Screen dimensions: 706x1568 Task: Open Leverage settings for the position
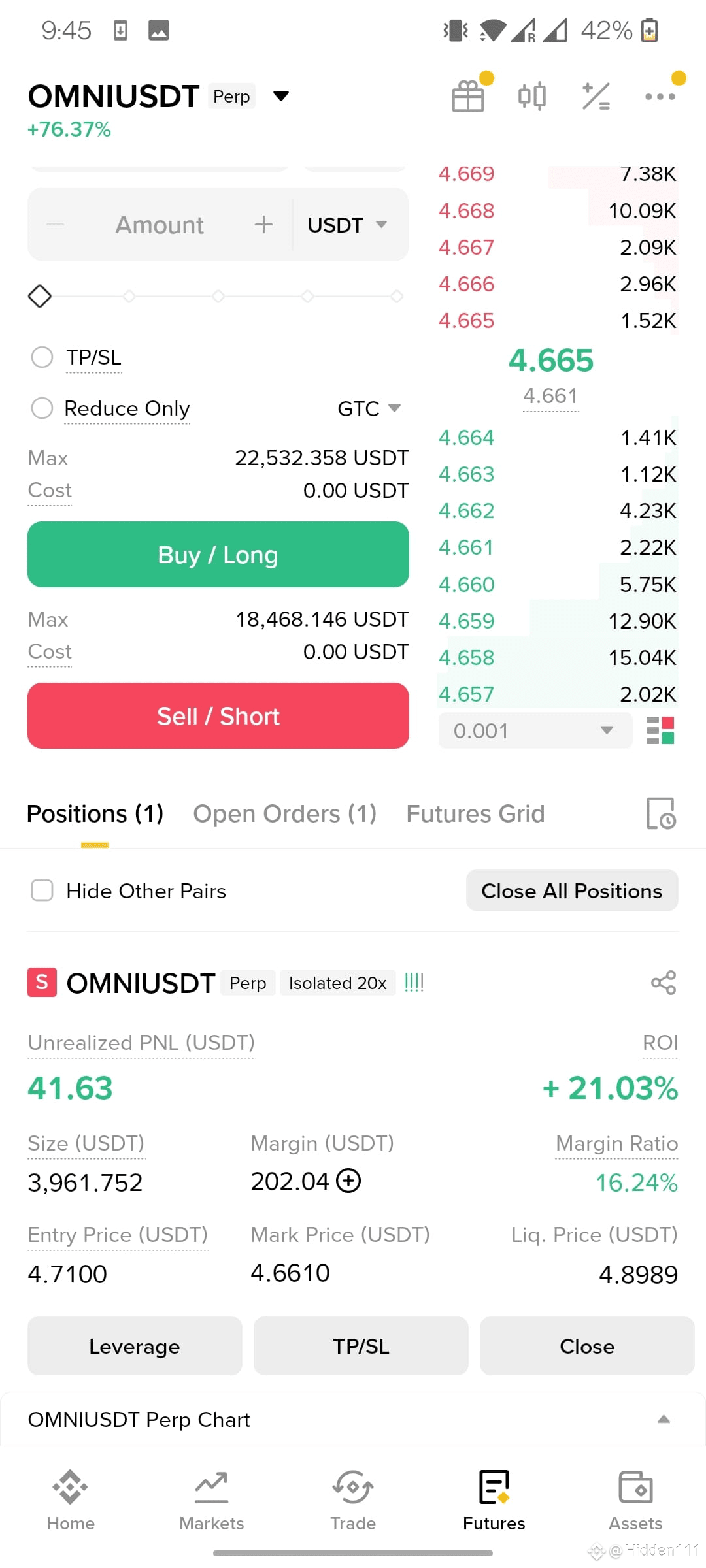pyautogui.click(x=135, y=1346)
